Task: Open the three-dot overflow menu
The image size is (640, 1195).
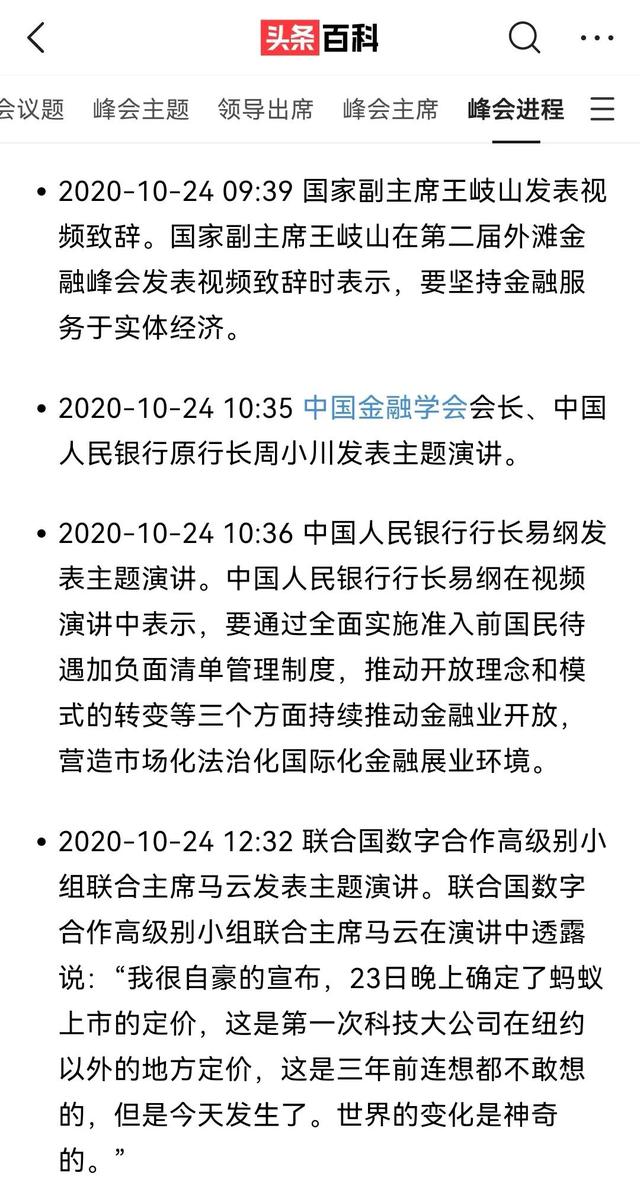Action: point(597,39)
